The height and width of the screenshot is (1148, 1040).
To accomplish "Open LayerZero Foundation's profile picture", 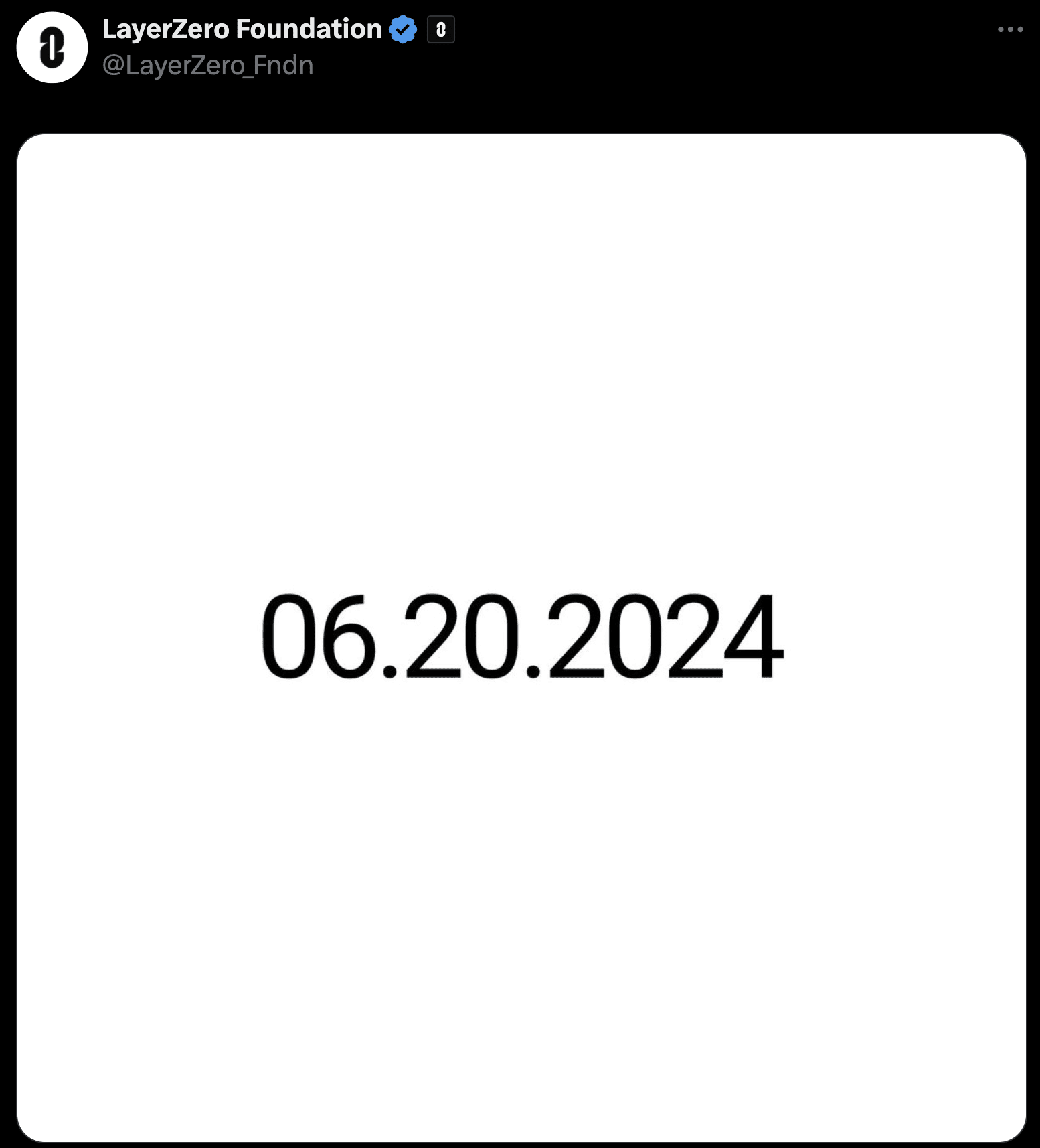I will [x=52, y=47].
